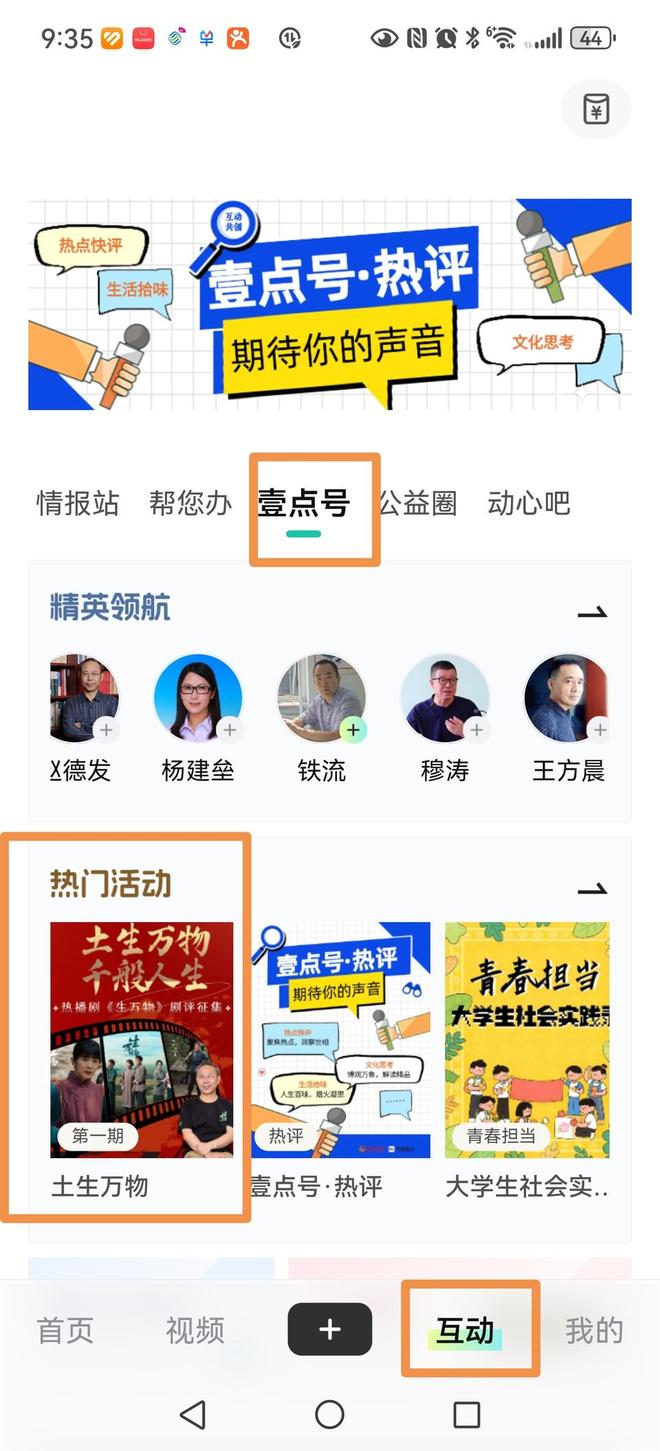
Task: Select the 壹点号 tab
Action: click(x=303, y=503)
